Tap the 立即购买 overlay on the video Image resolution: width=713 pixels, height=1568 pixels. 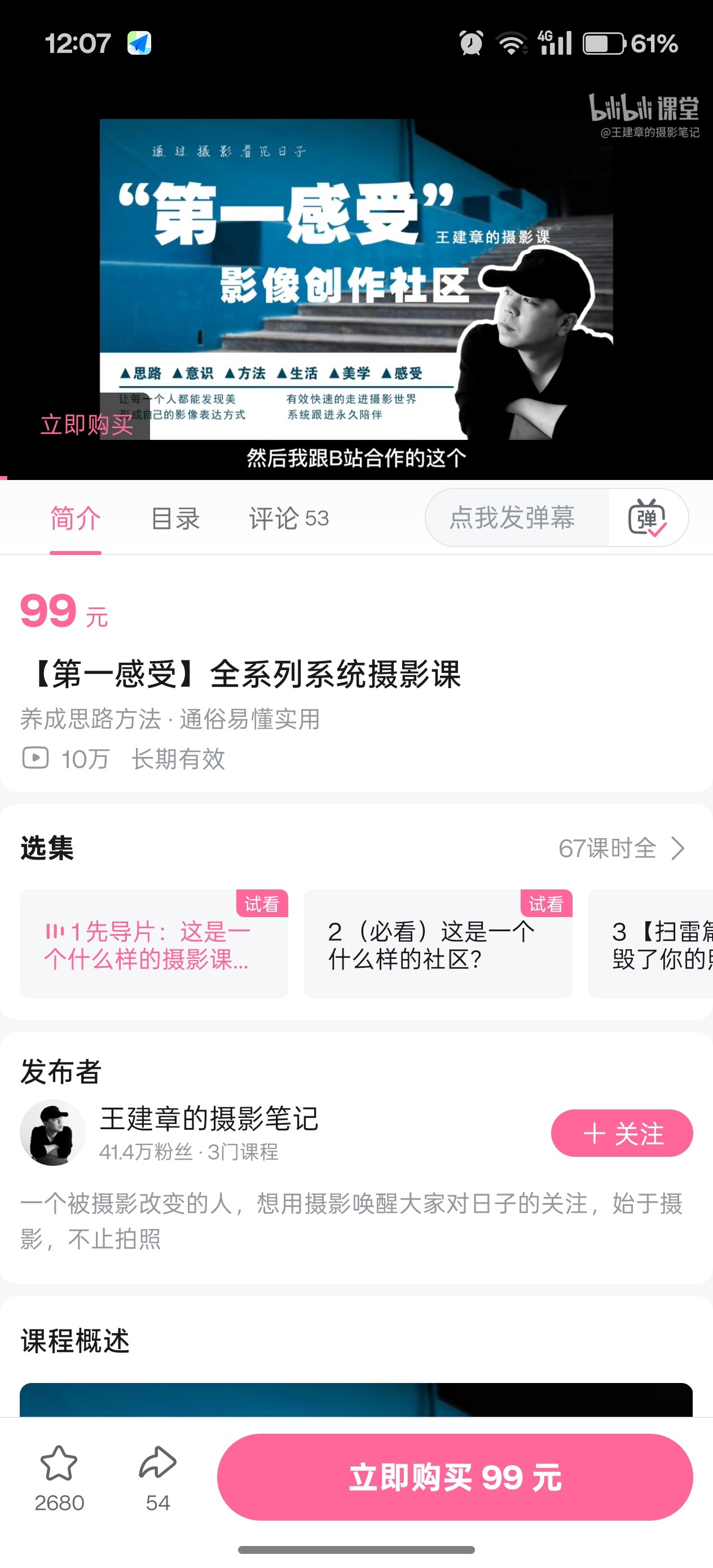[x=87, y=424]
